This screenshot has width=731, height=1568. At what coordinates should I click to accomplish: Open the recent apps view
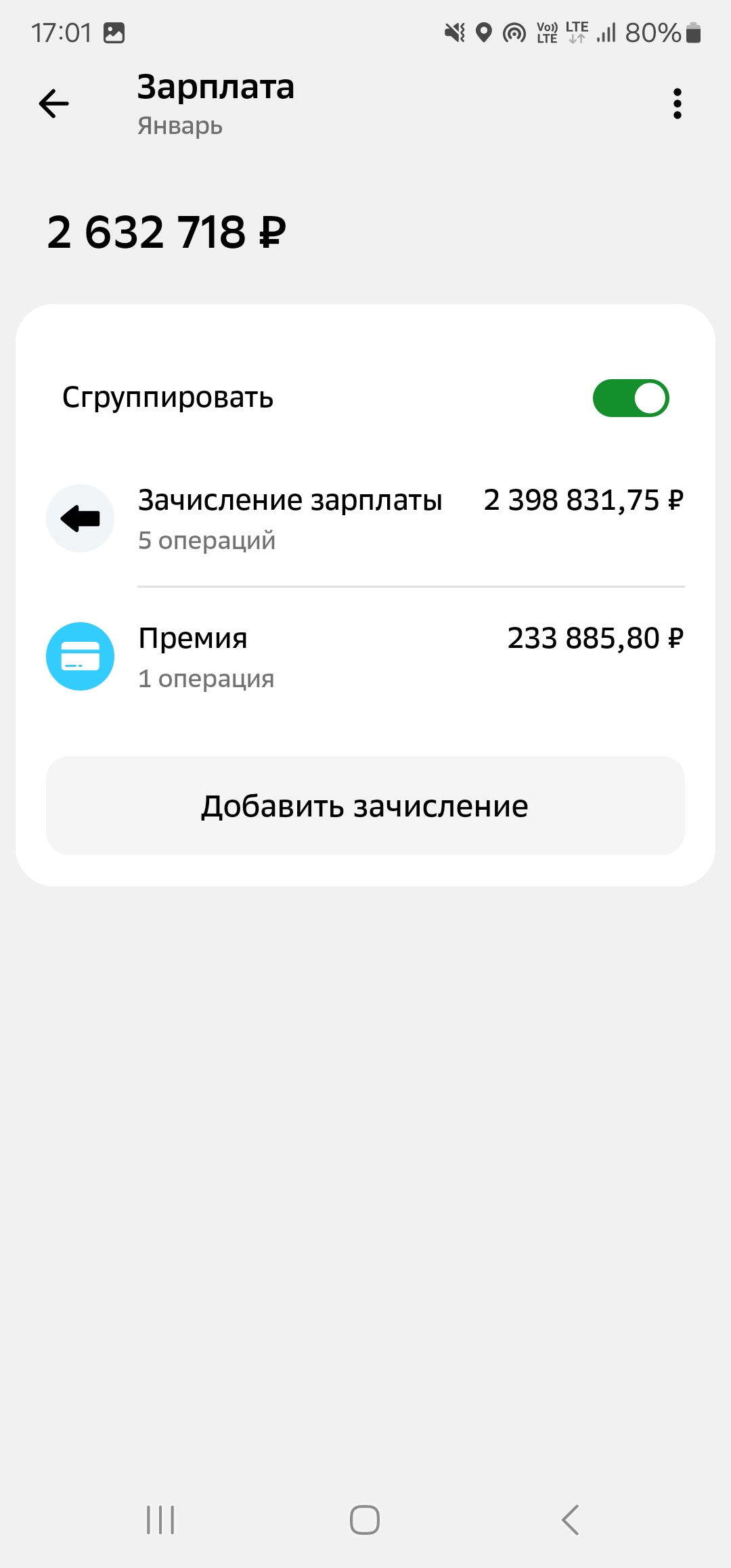tap(160, 1520)
